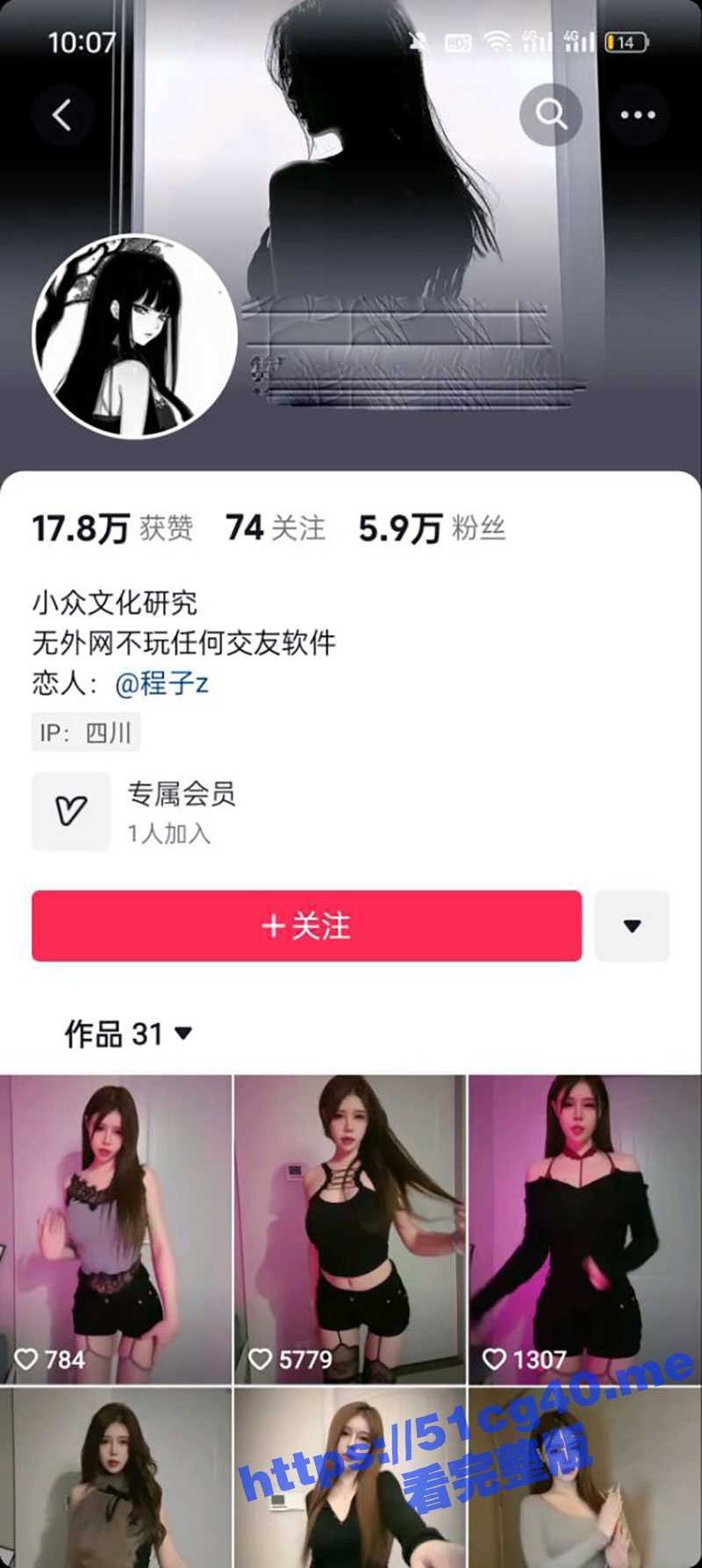
Task: Follow this account with +关注
Action: coord(306,926)
